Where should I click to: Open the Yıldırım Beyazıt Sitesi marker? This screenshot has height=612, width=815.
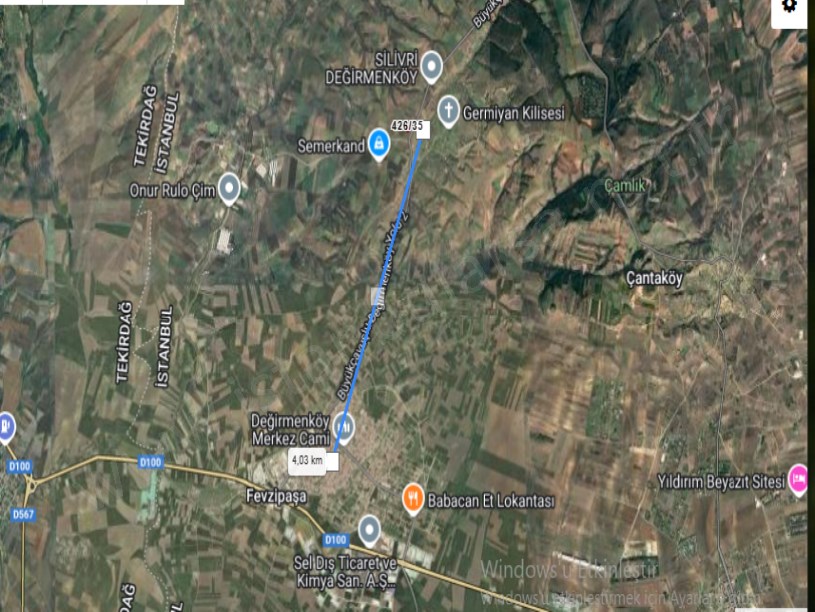pos(798,479)
